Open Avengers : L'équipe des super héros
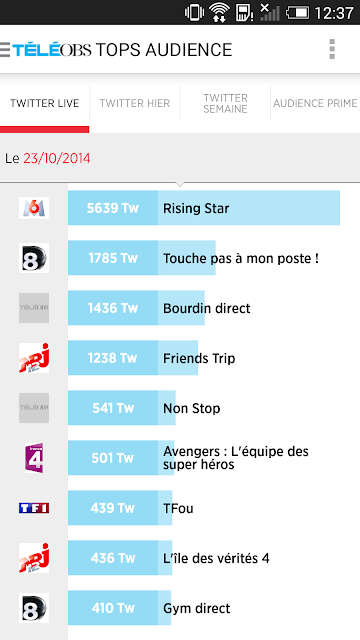 coord(180,458)
